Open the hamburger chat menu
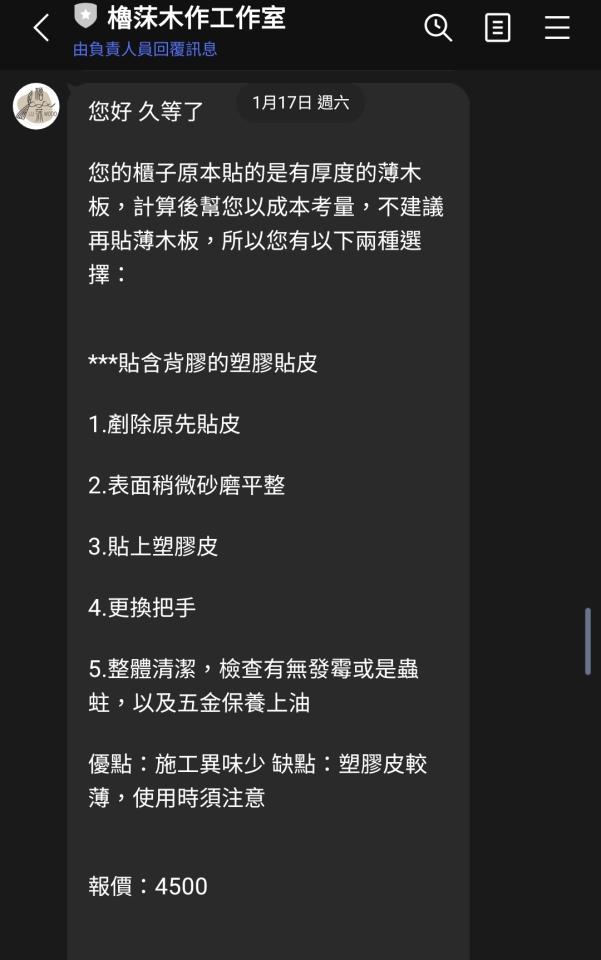The height and width of the screenshot is (960, 601). (x=557, y=28)
